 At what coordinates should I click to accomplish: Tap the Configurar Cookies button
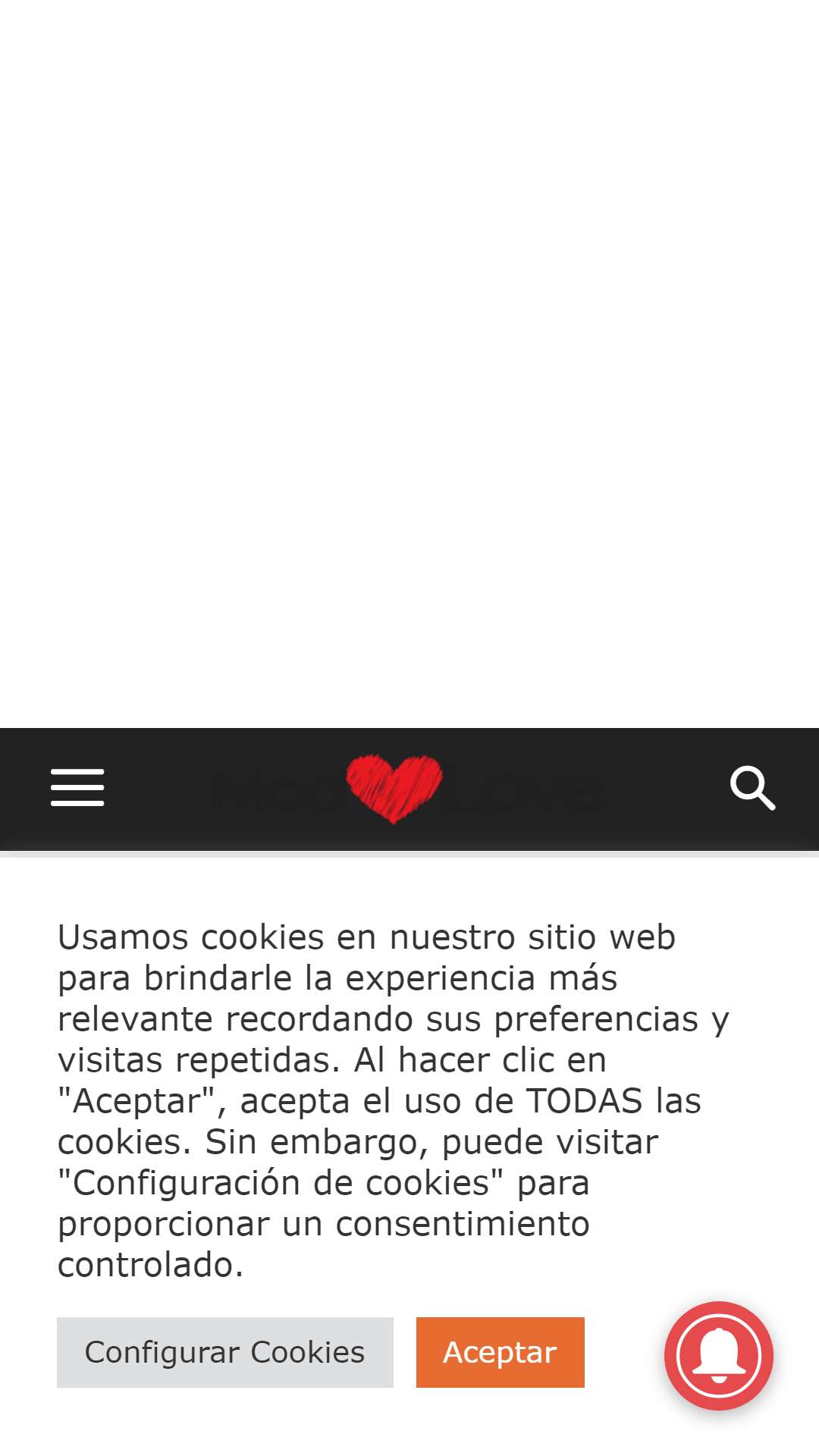[x=225, y=1352]
